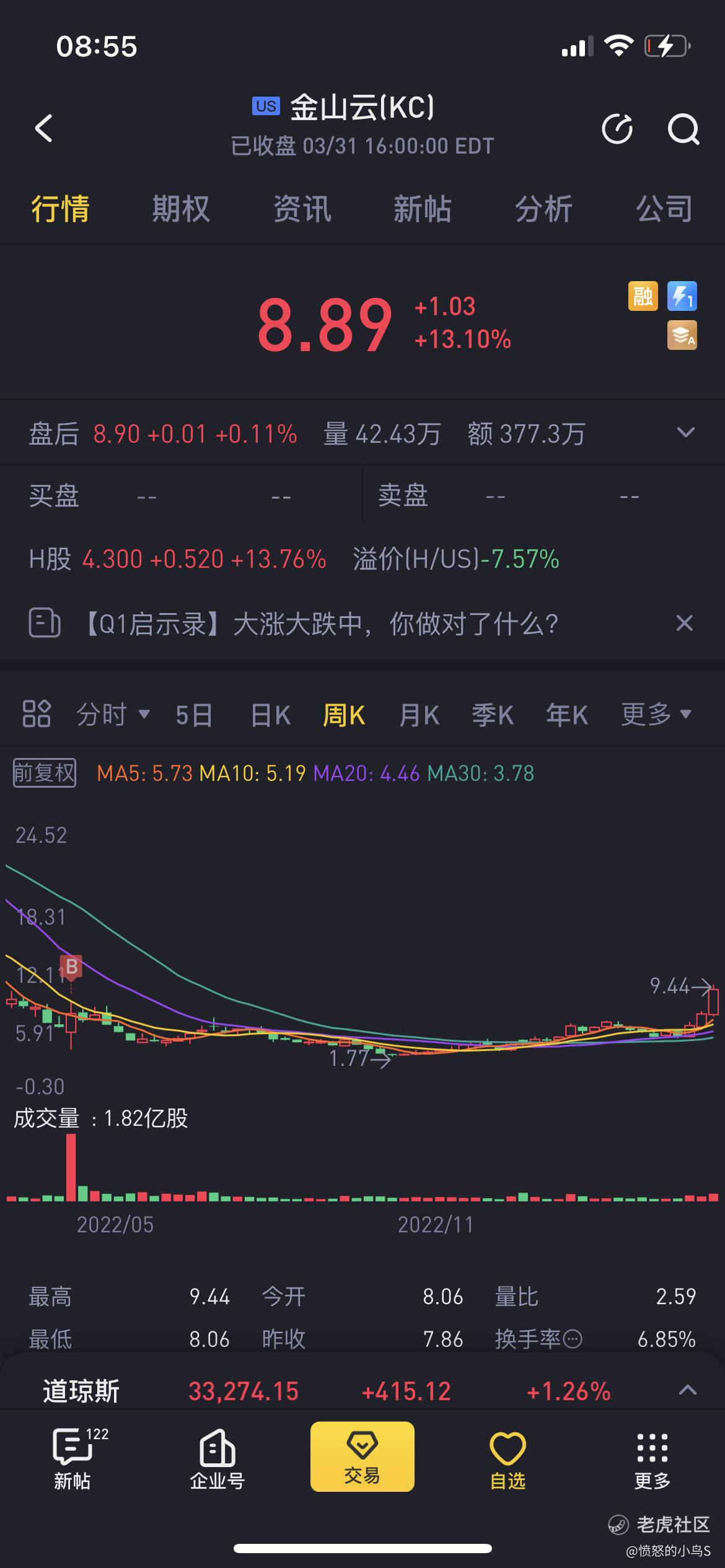Select the 月K chart period
The width and height of the screenshot is (725, 1568).
419,715
